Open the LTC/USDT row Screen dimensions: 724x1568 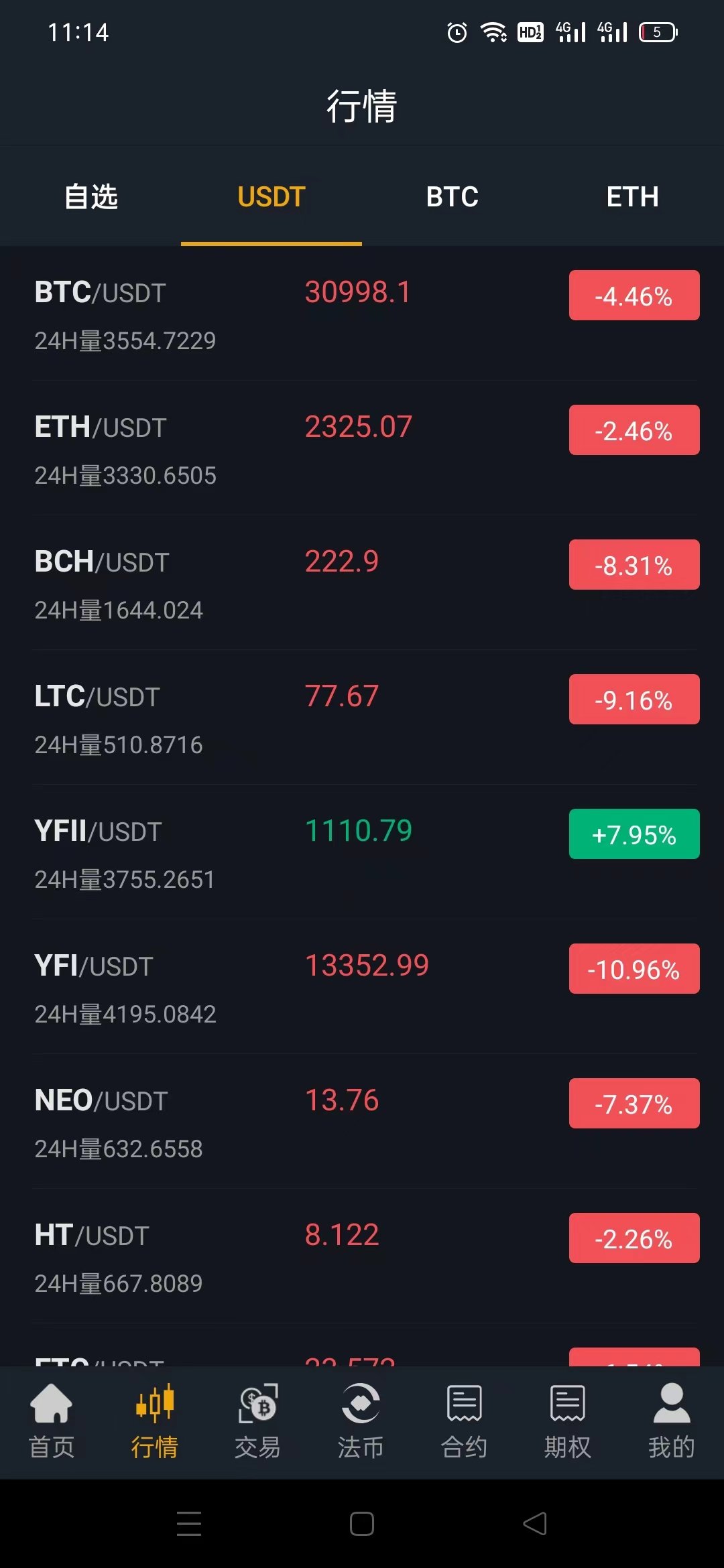click(362, 718)
